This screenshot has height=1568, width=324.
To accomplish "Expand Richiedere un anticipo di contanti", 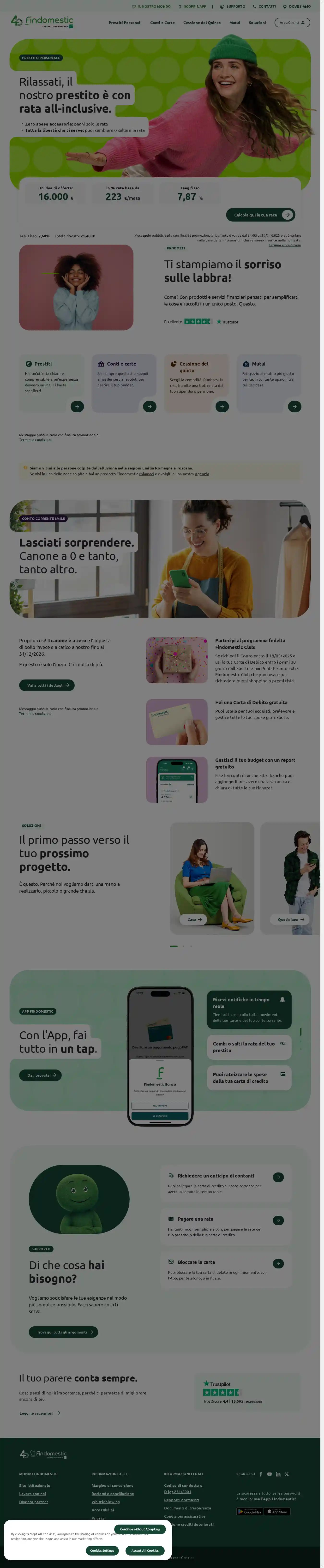I will point(278,1177).
